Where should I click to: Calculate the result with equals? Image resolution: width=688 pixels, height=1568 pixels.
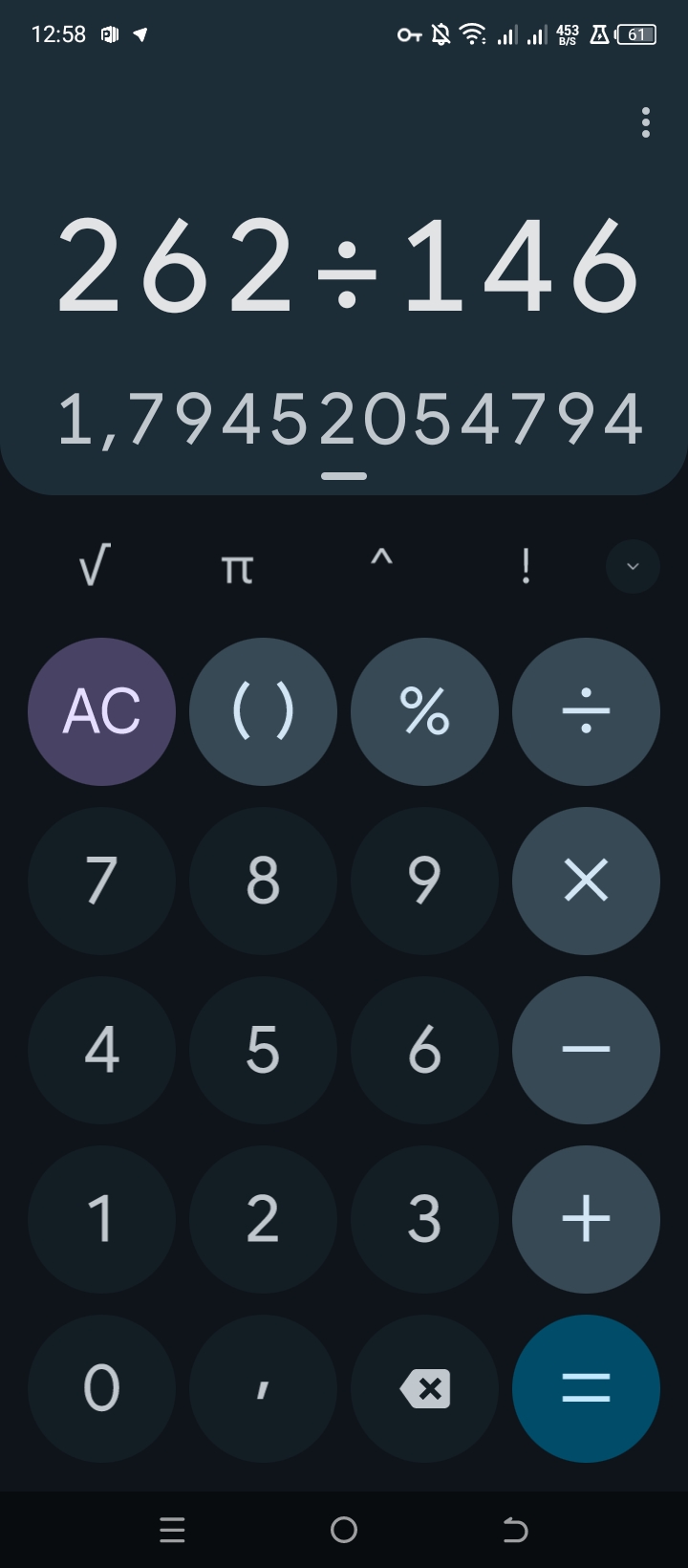[x=586, y=1388]
